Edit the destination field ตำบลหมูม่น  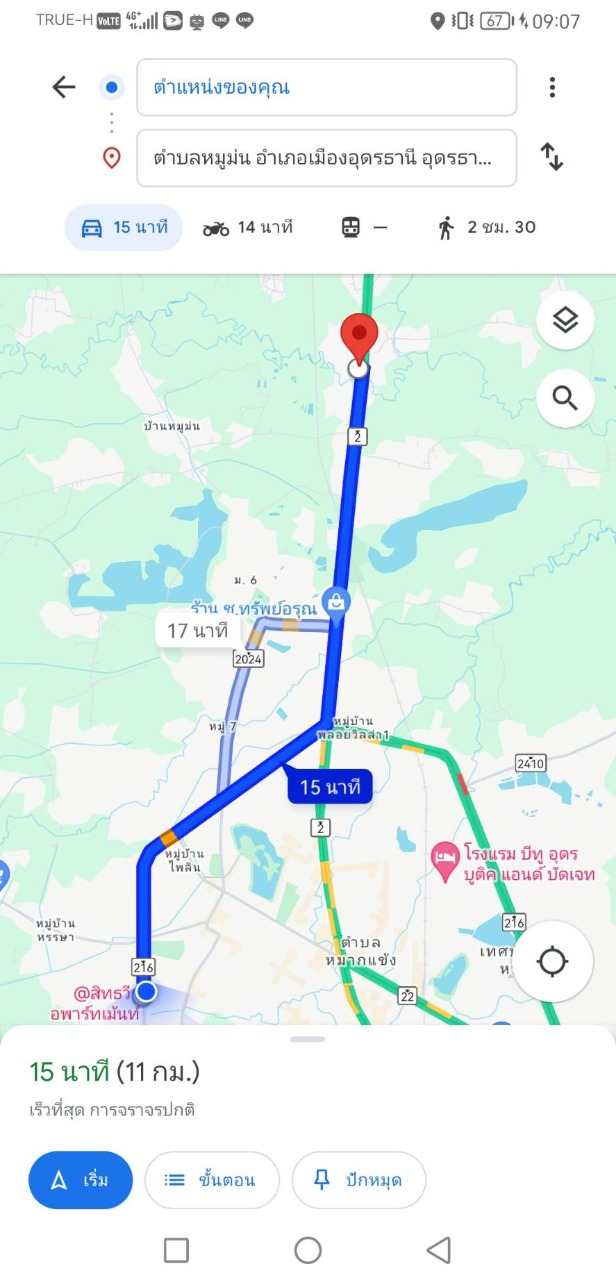coord(327,158)
